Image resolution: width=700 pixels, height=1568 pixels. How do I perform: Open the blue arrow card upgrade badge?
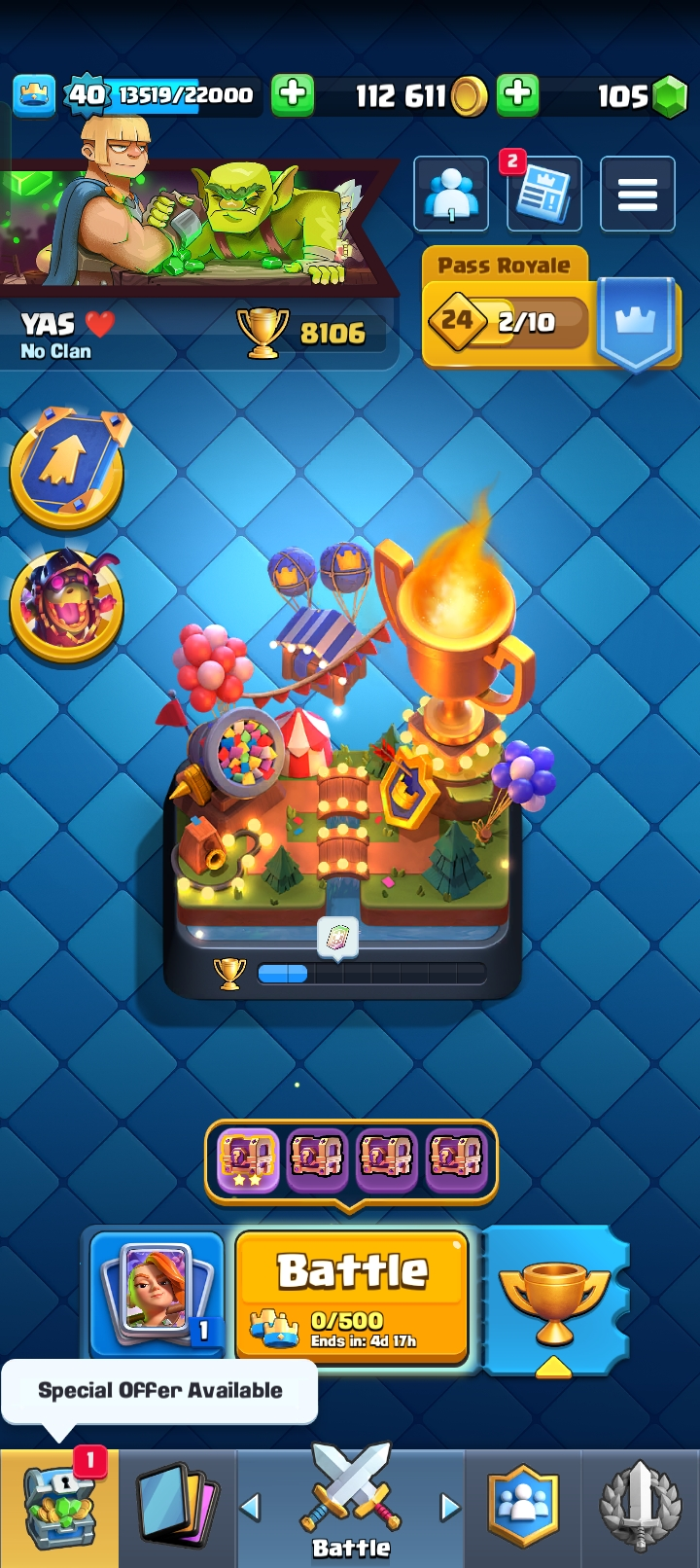pyautogui.click(x=66, y=469)
